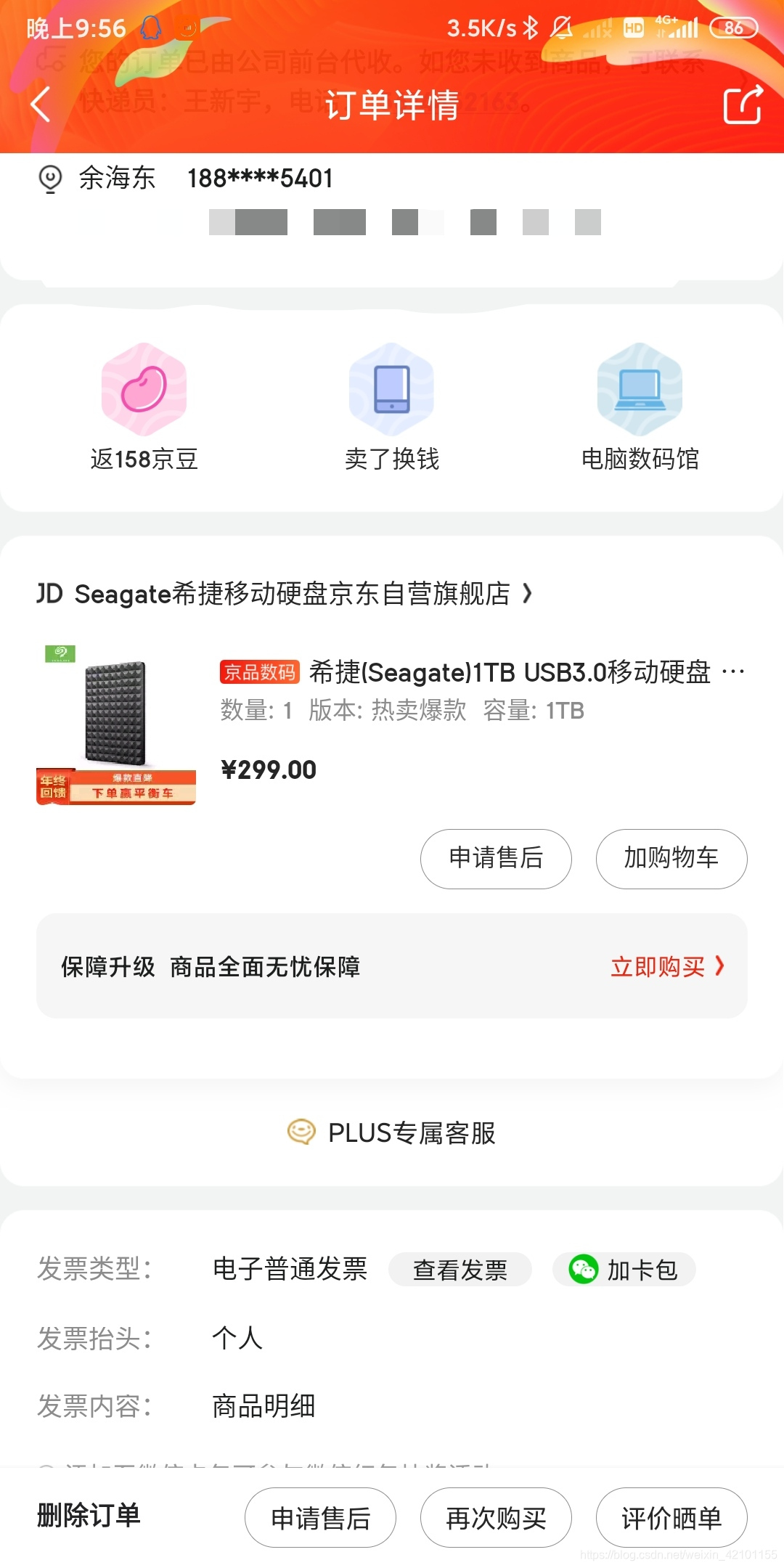Share this order via top-right icon
The width and height of the screenshot is (784, 1568).
(x=743, y=105)
